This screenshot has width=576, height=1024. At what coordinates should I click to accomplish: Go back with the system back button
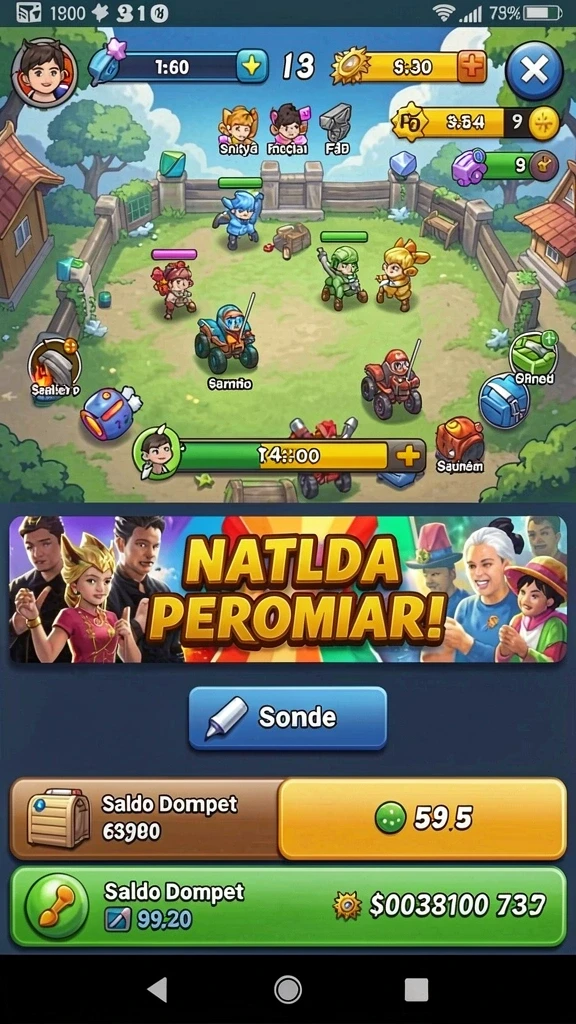point(157,989)
